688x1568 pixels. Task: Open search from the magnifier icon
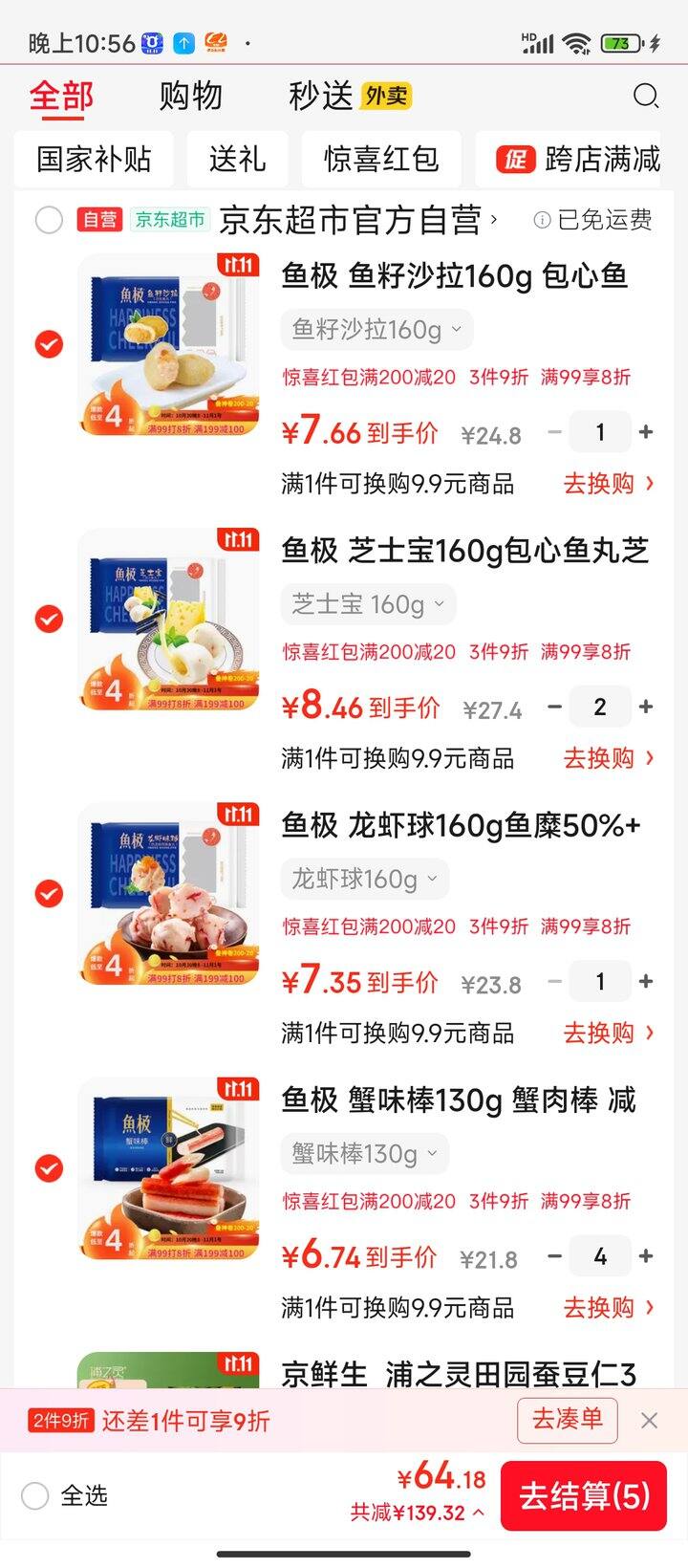pyautogui.click(x=646, y=97)
